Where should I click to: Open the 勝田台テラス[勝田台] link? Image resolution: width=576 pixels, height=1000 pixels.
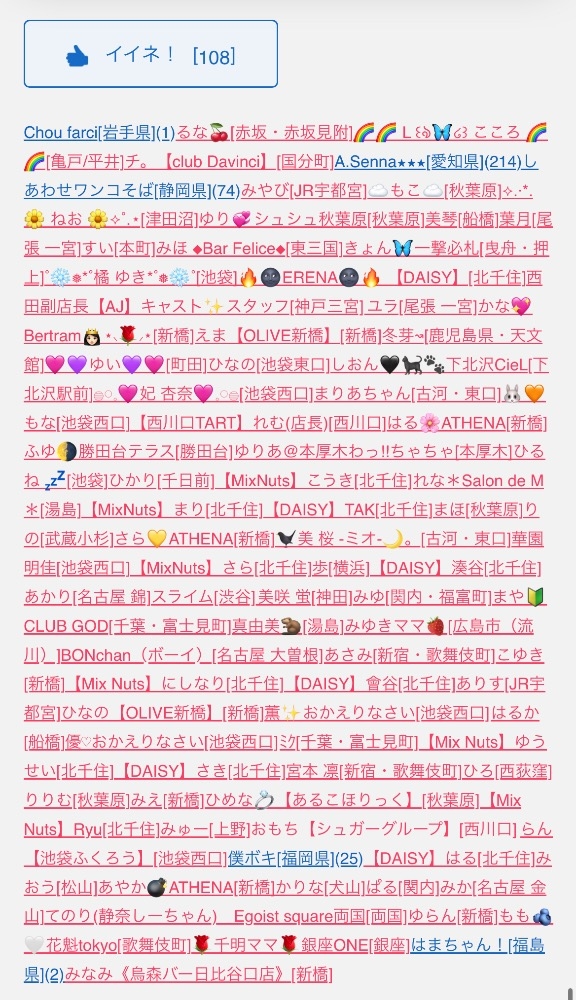point(155,452)
